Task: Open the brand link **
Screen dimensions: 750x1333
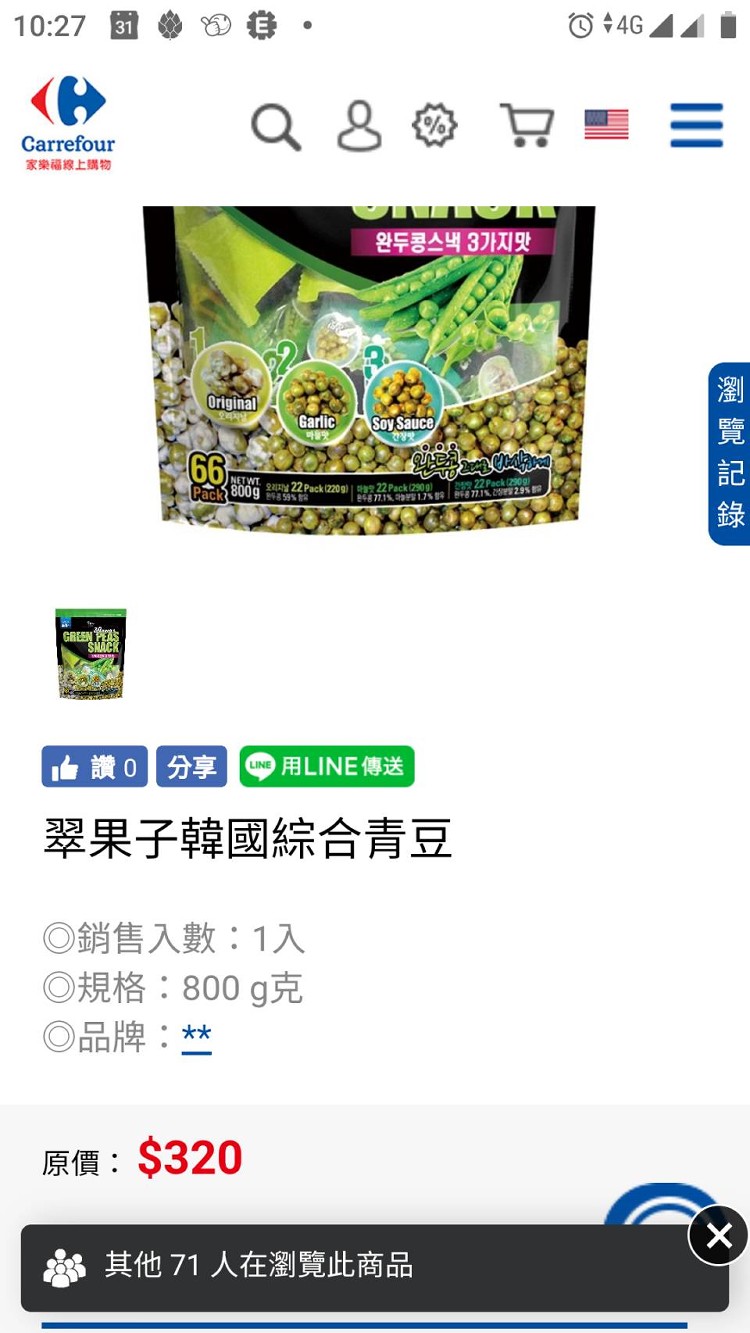Action: point(196,1037)
